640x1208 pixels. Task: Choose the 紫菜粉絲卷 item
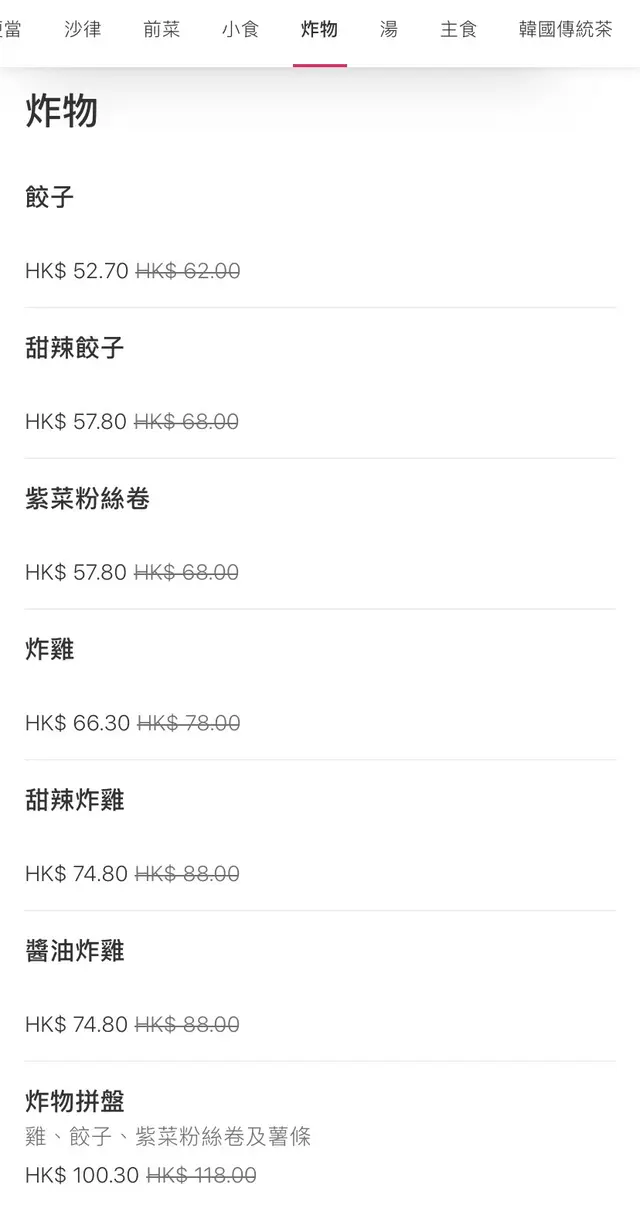88,499
